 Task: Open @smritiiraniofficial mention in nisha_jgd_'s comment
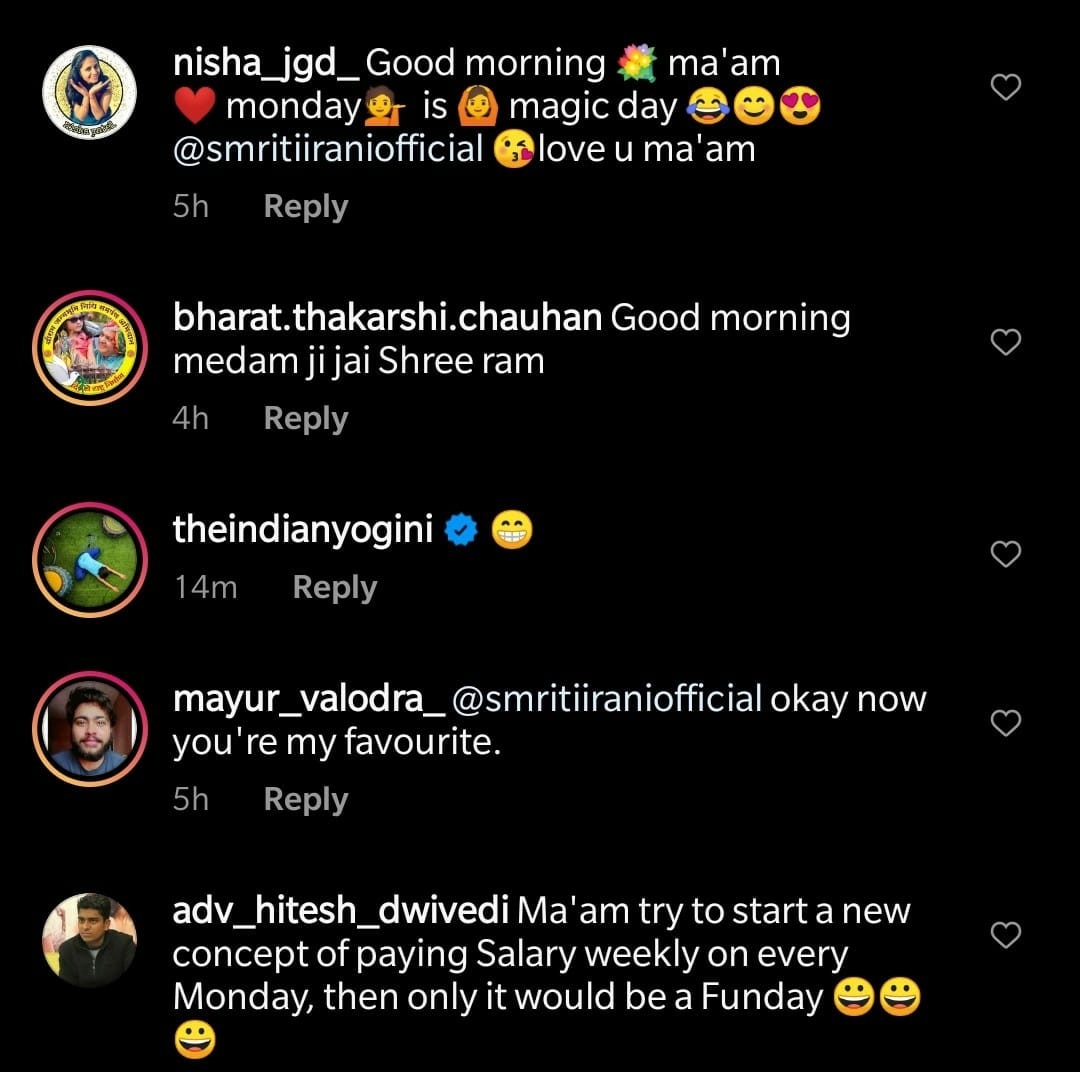pyautogui.click(x=328, y=150)
